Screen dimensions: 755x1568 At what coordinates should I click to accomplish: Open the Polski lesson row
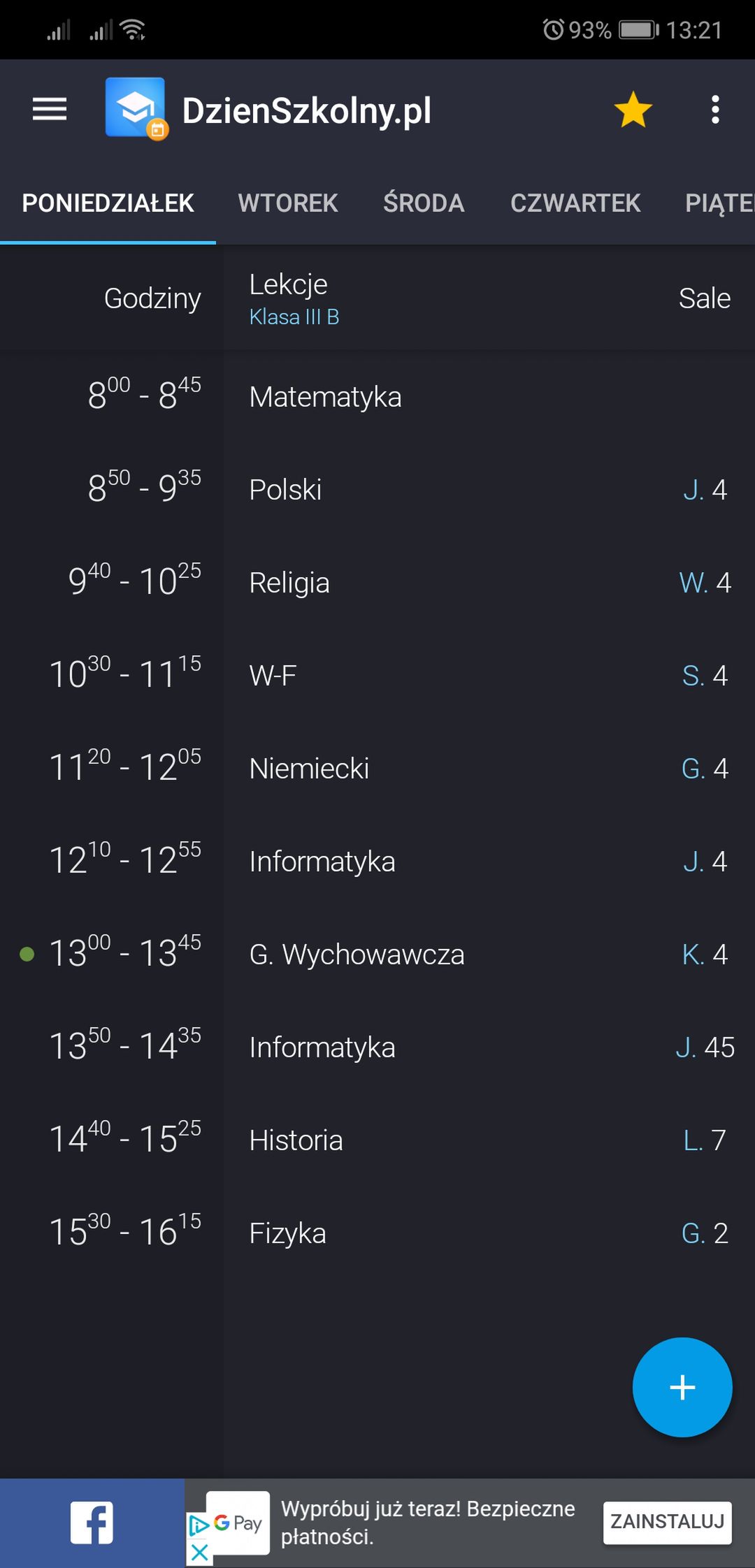pyautogui.click(x=377, y=490)
